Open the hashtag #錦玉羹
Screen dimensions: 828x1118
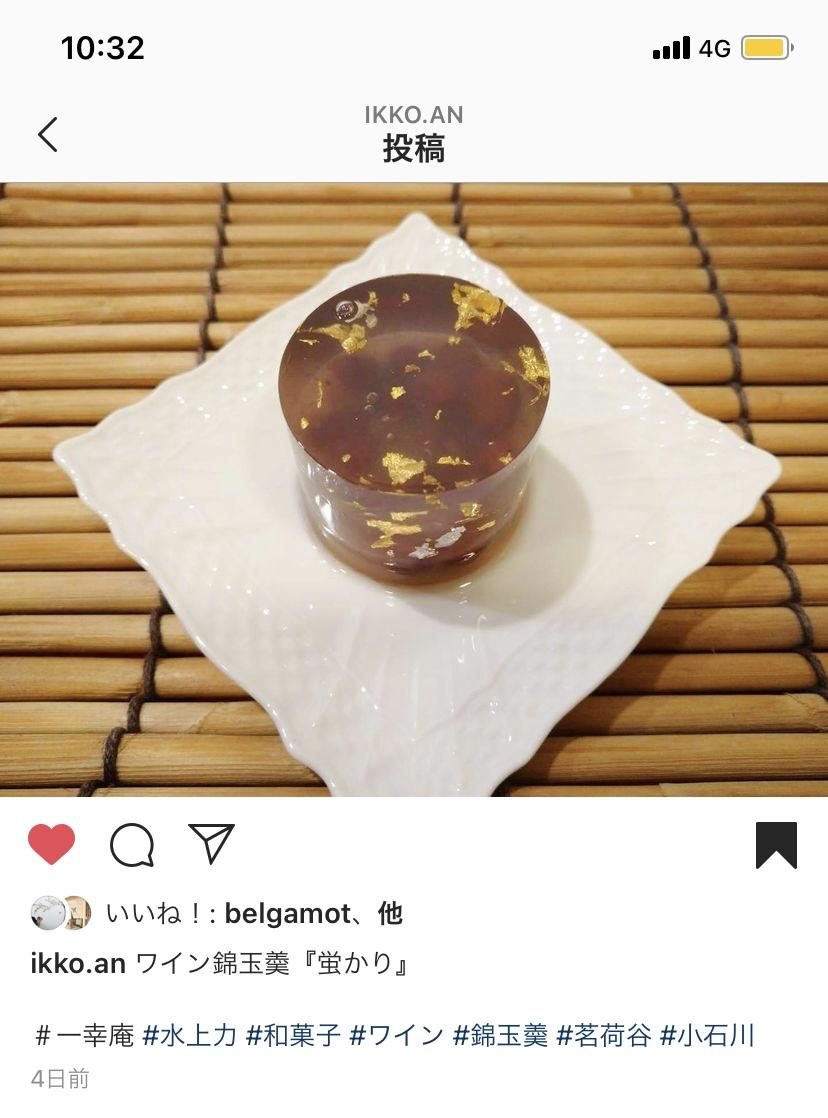pyautogui.click(x=500, y=1035)
